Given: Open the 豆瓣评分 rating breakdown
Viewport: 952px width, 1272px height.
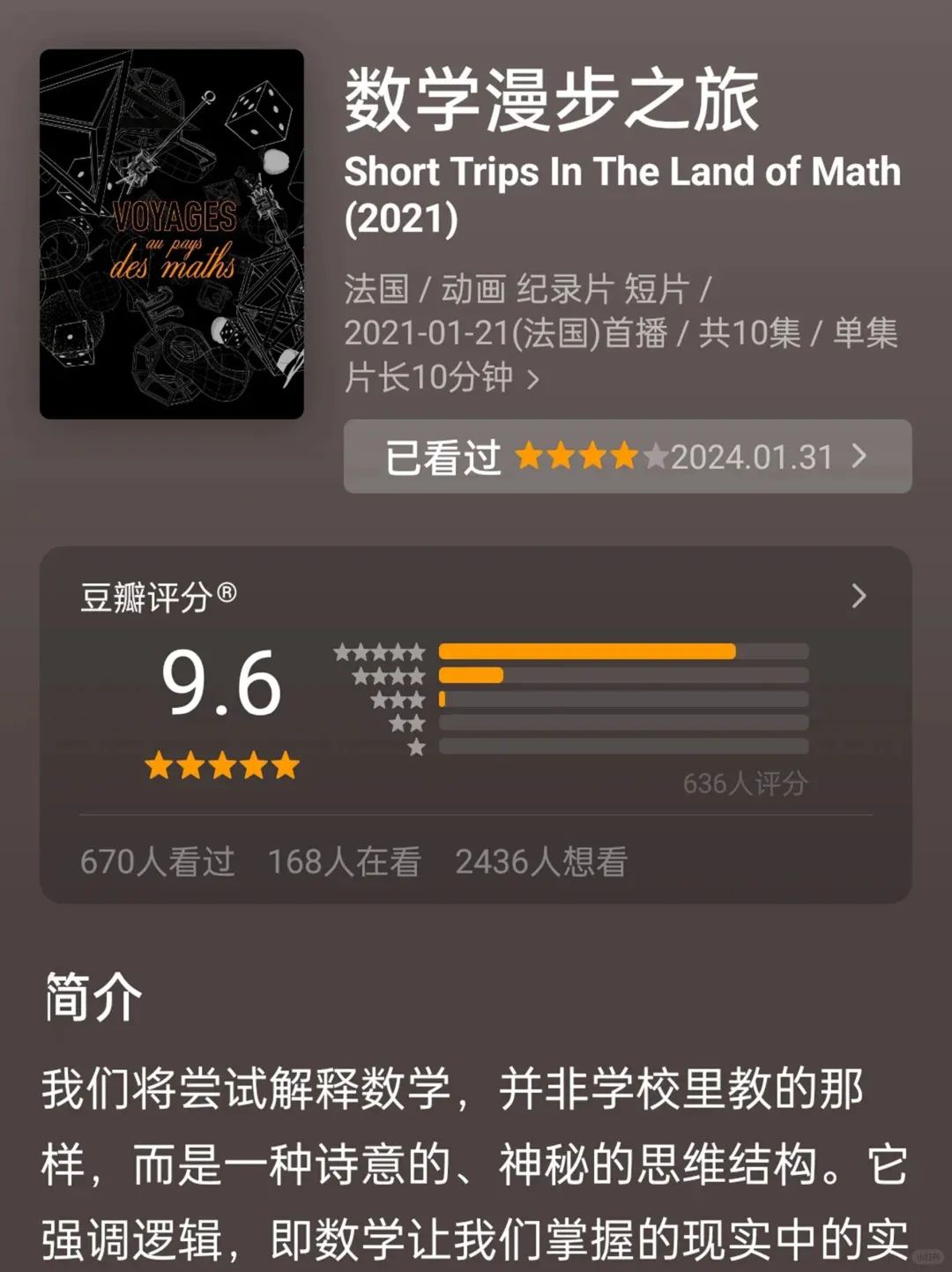Looking at the screenshot, I should point(859,597).
